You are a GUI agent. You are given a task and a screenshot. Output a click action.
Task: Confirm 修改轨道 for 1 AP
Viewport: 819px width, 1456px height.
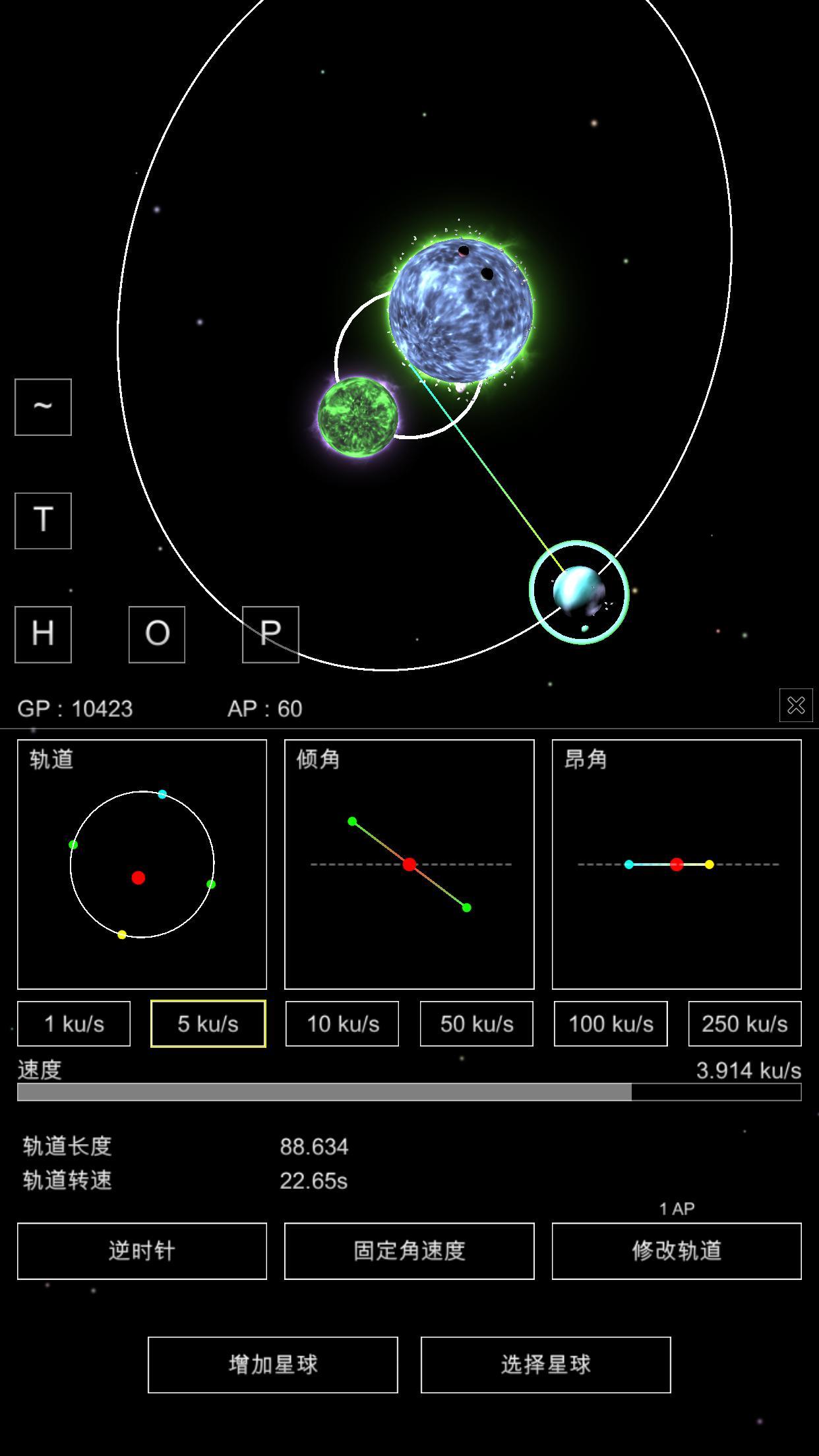677,1251
